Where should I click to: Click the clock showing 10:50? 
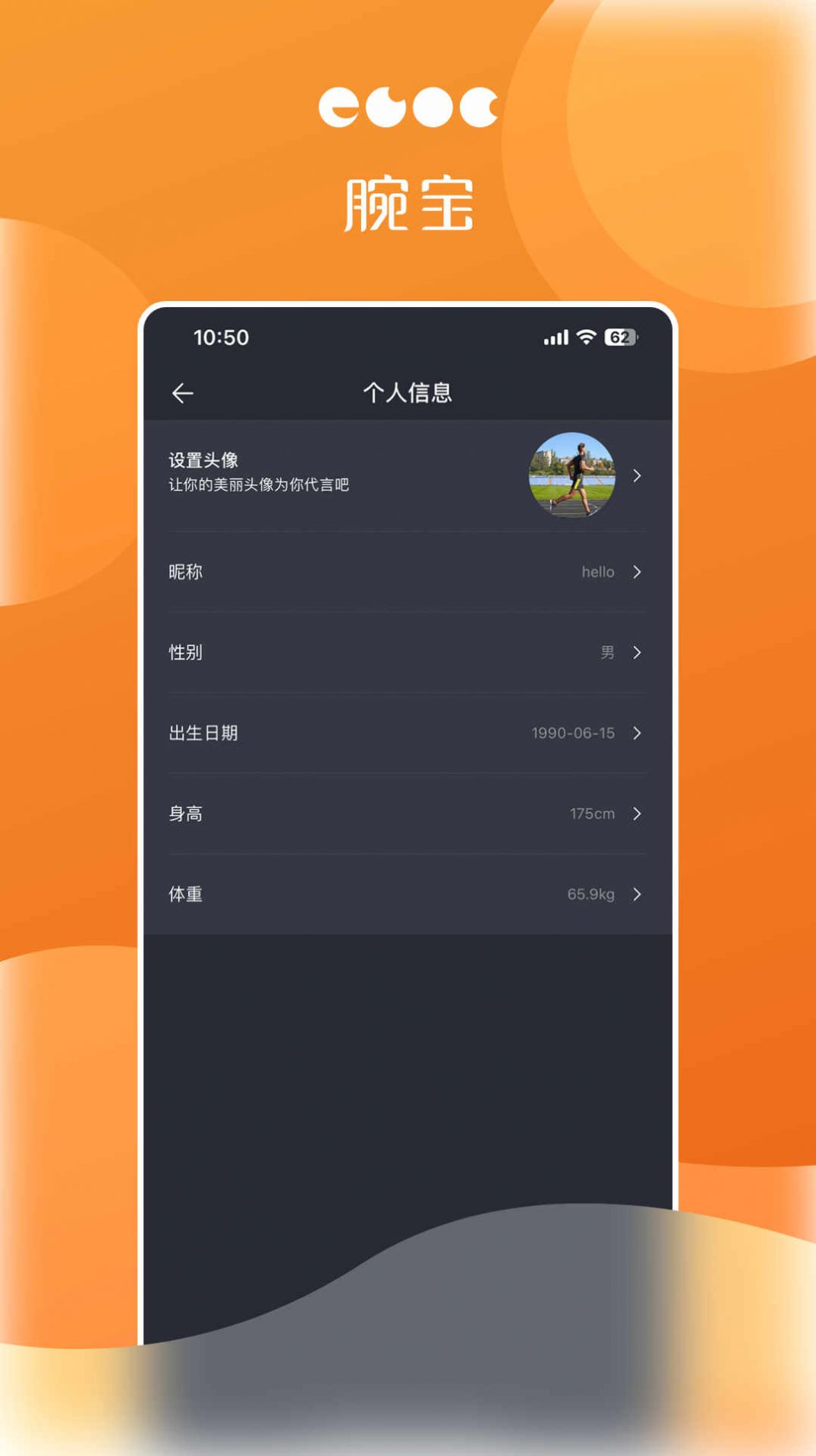[222, 338]
